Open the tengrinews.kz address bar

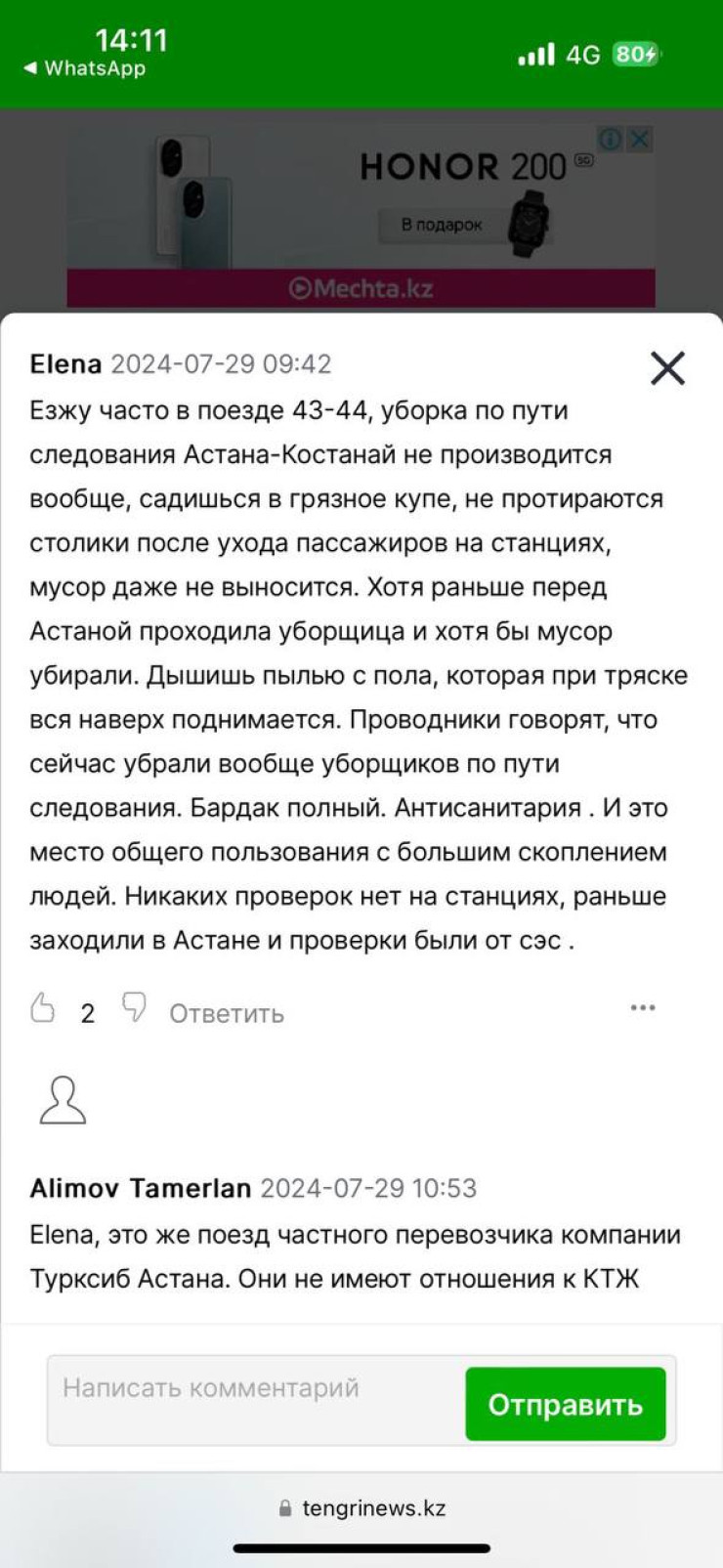tap(362, 1507)
